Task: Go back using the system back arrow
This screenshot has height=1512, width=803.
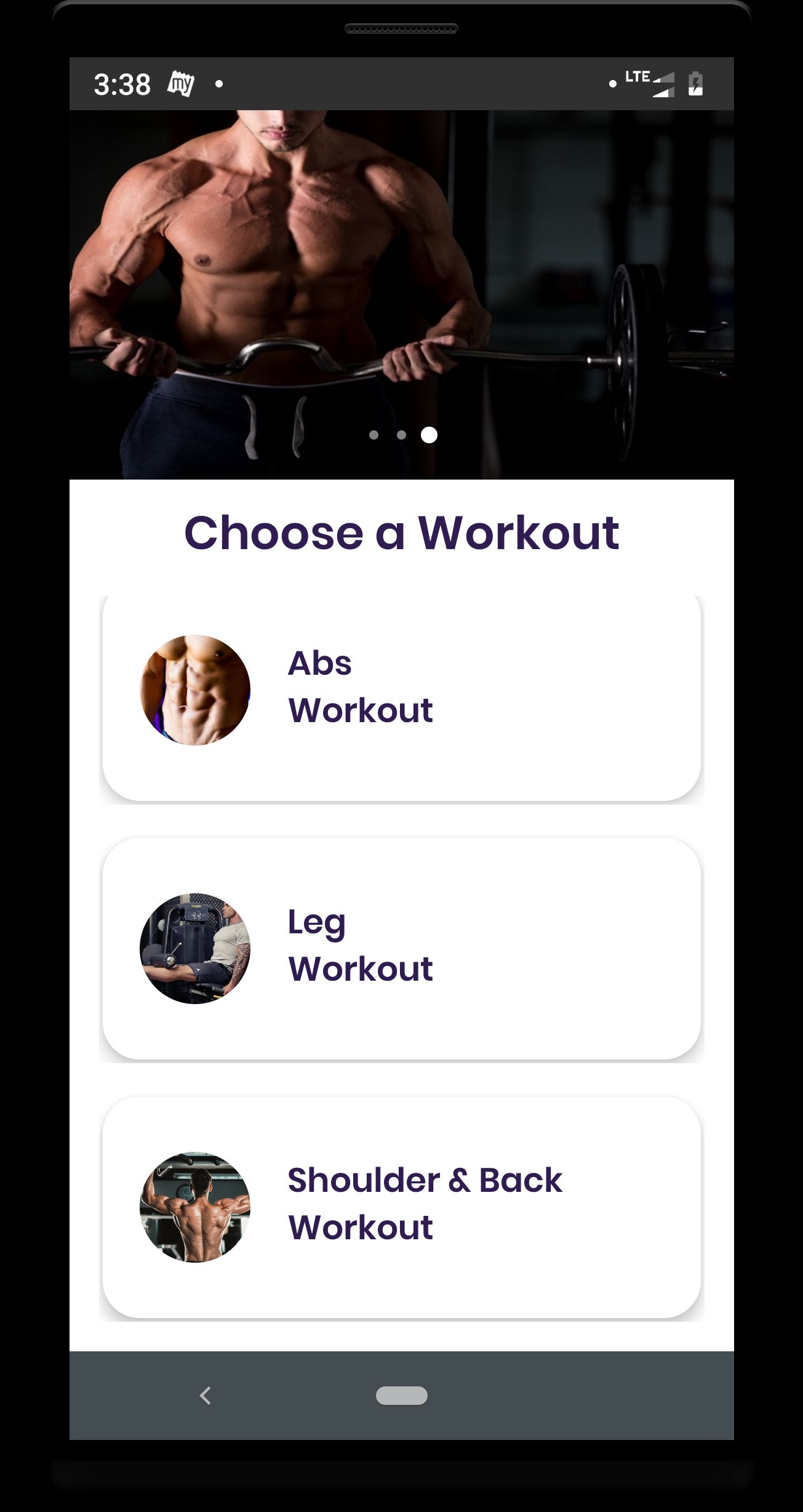Action: coord(206,1396)
